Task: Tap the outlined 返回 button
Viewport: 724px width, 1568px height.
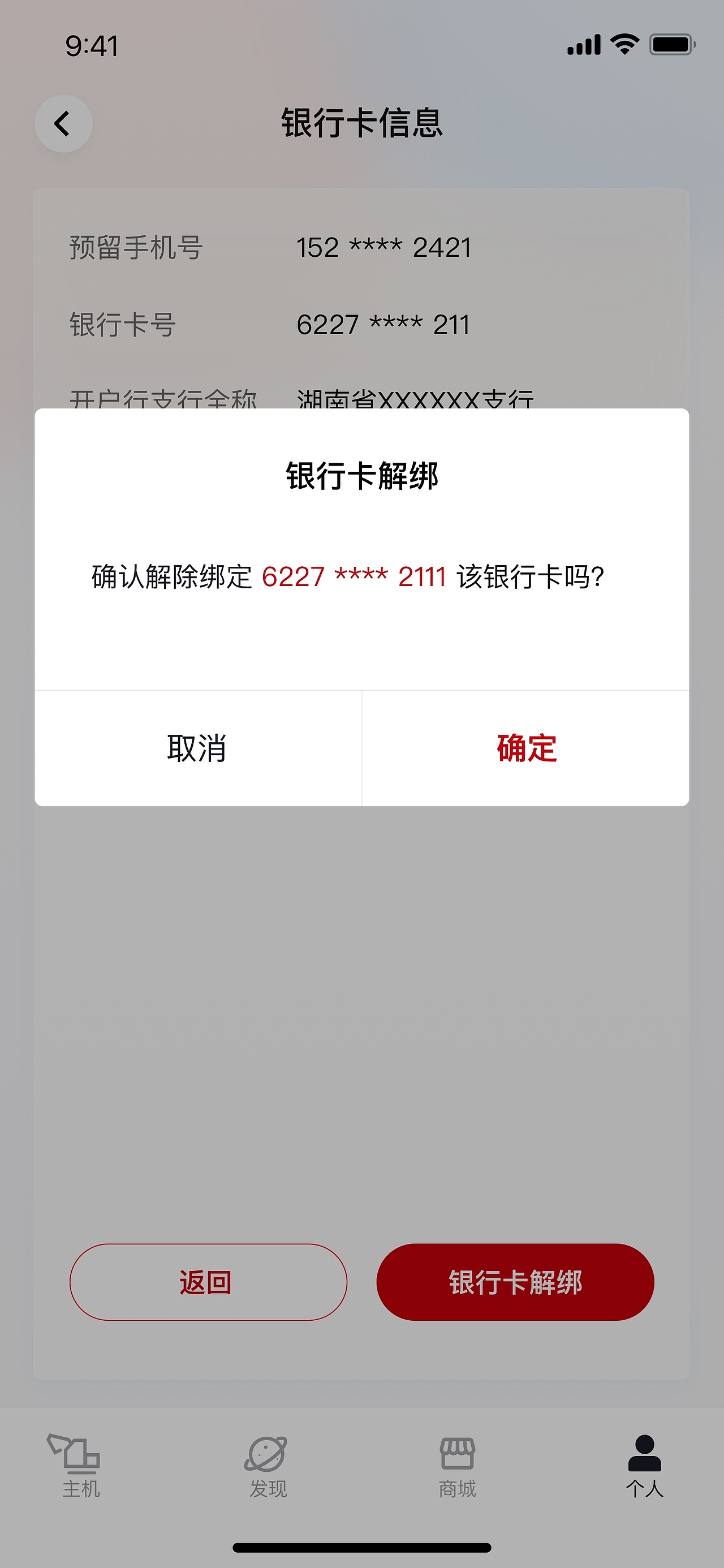Action: click(x=206, y=1282)
